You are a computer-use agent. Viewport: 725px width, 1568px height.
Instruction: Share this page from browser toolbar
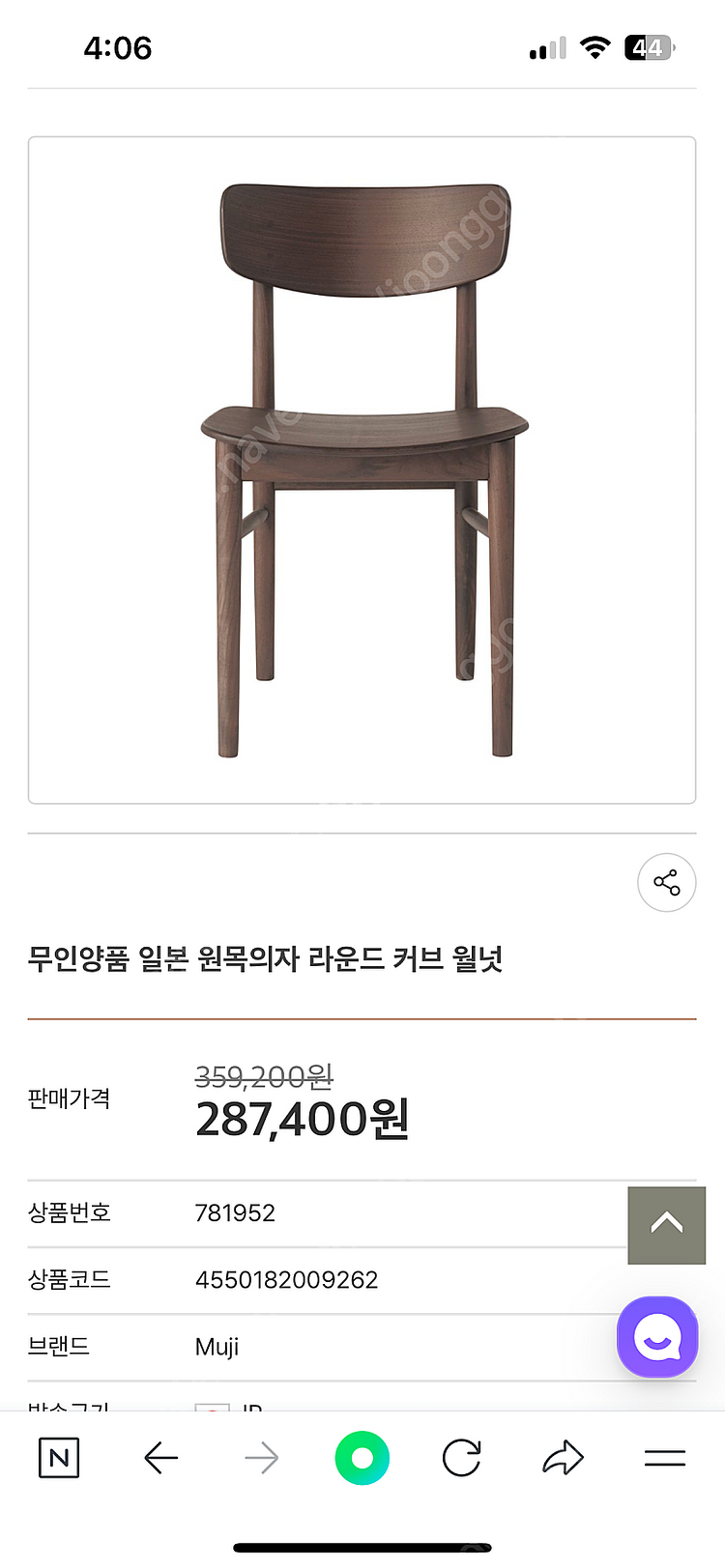(x=563, y=1457)
